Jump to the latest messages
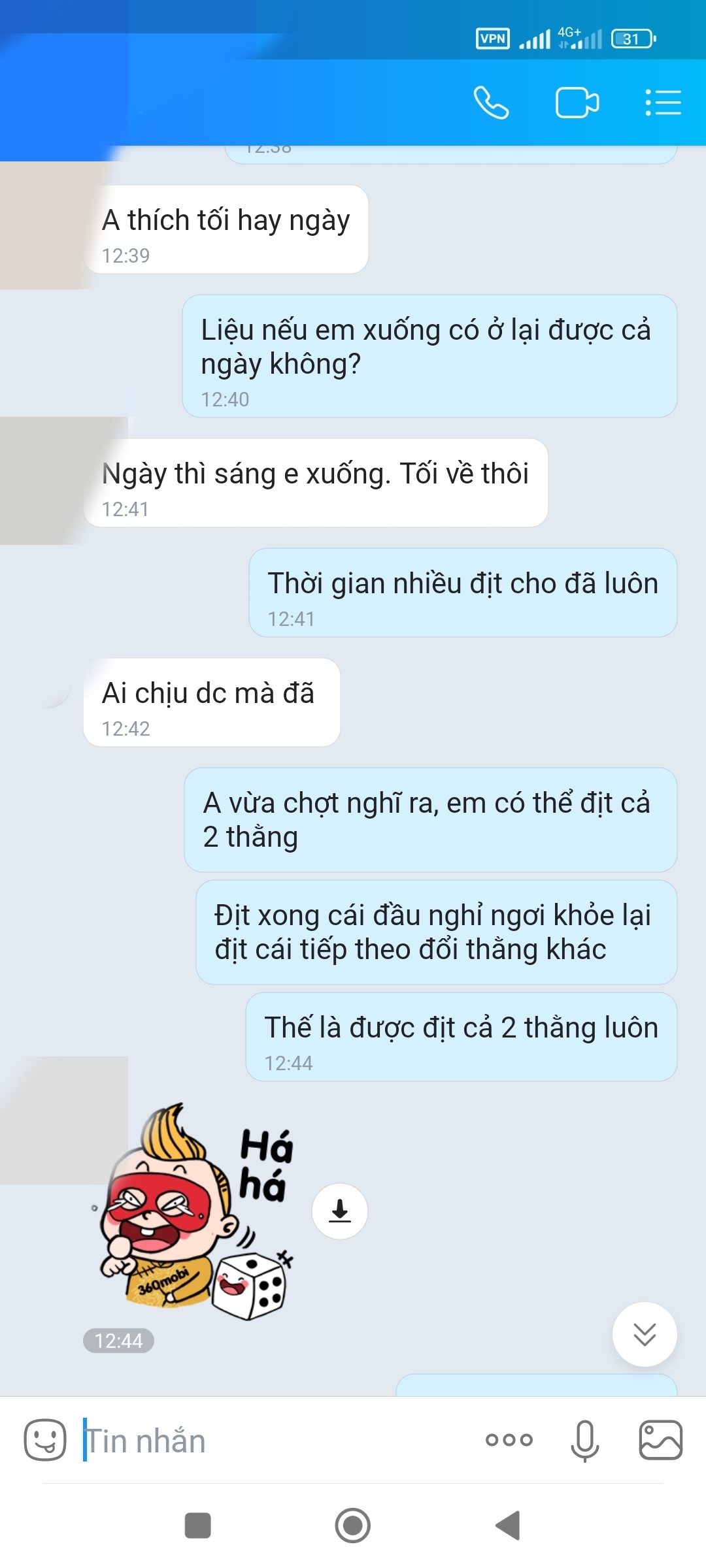 (645, 1334)
